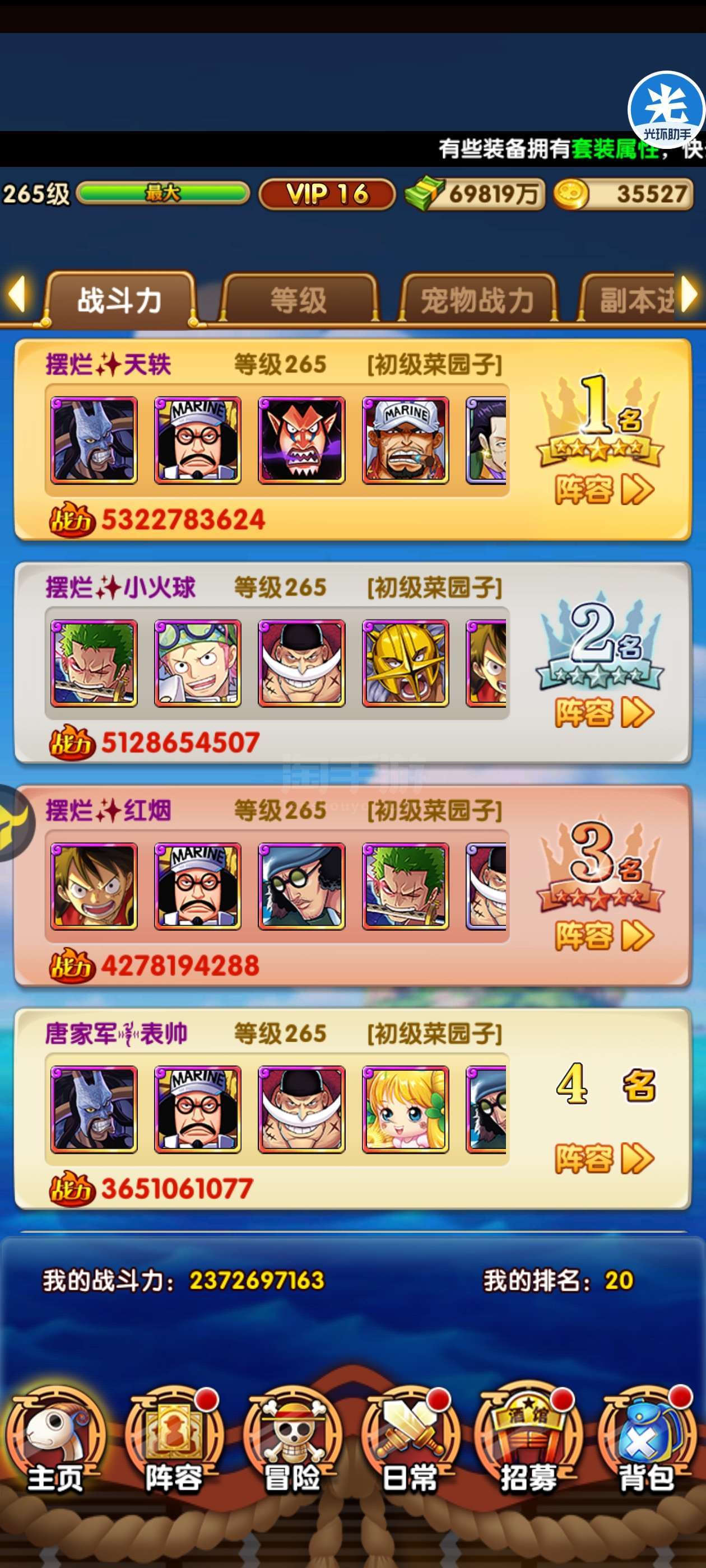Open the 背包 backpack

coord(646,1443)
